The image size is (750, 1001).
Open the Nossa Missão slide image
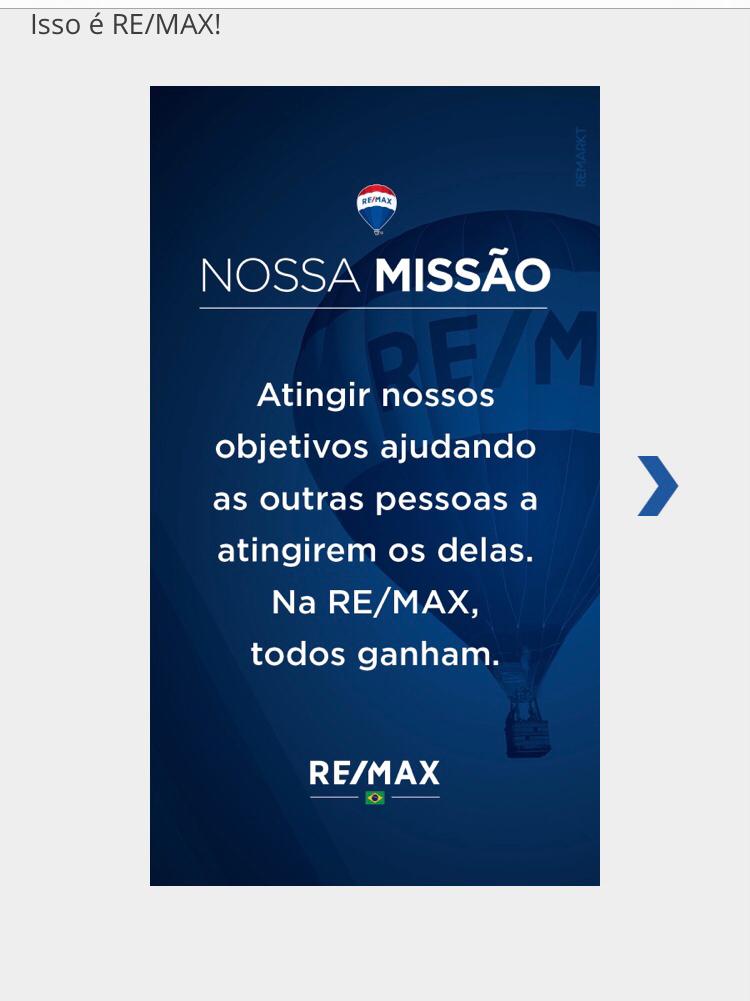click(374, 486)
